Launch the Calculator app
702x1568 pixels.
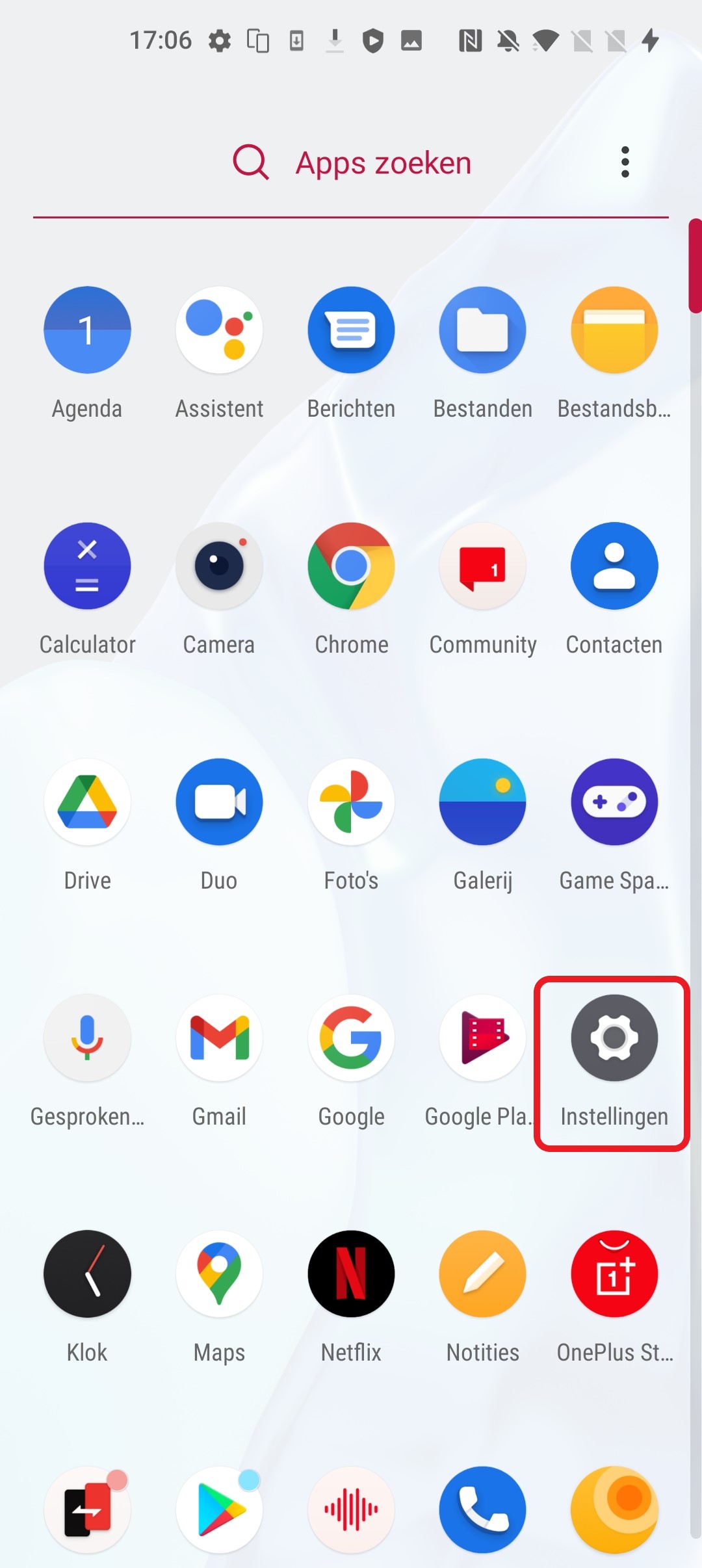coord(87,566)
